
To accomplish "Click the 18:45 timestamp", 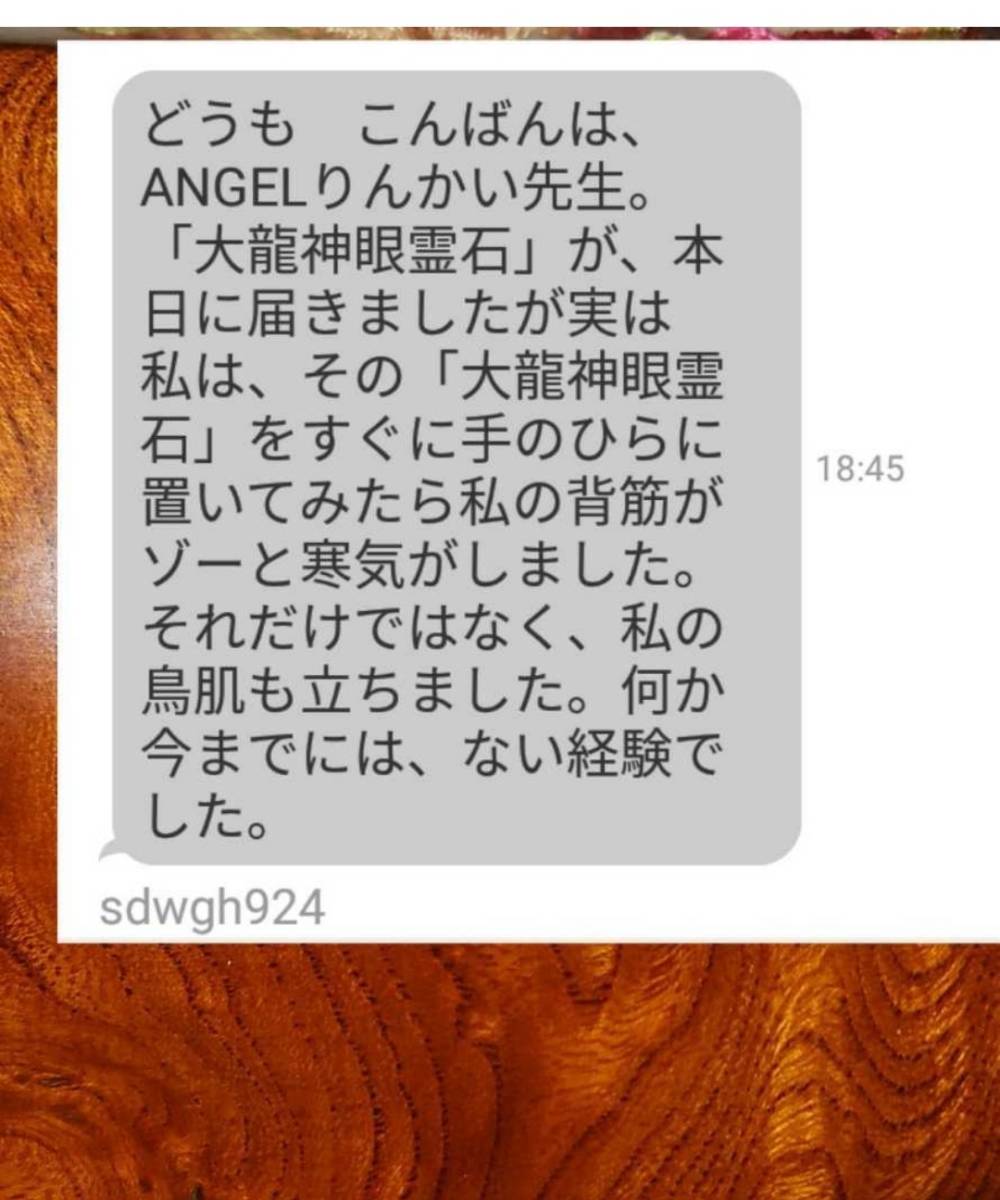I will click(x=858, y=465).
